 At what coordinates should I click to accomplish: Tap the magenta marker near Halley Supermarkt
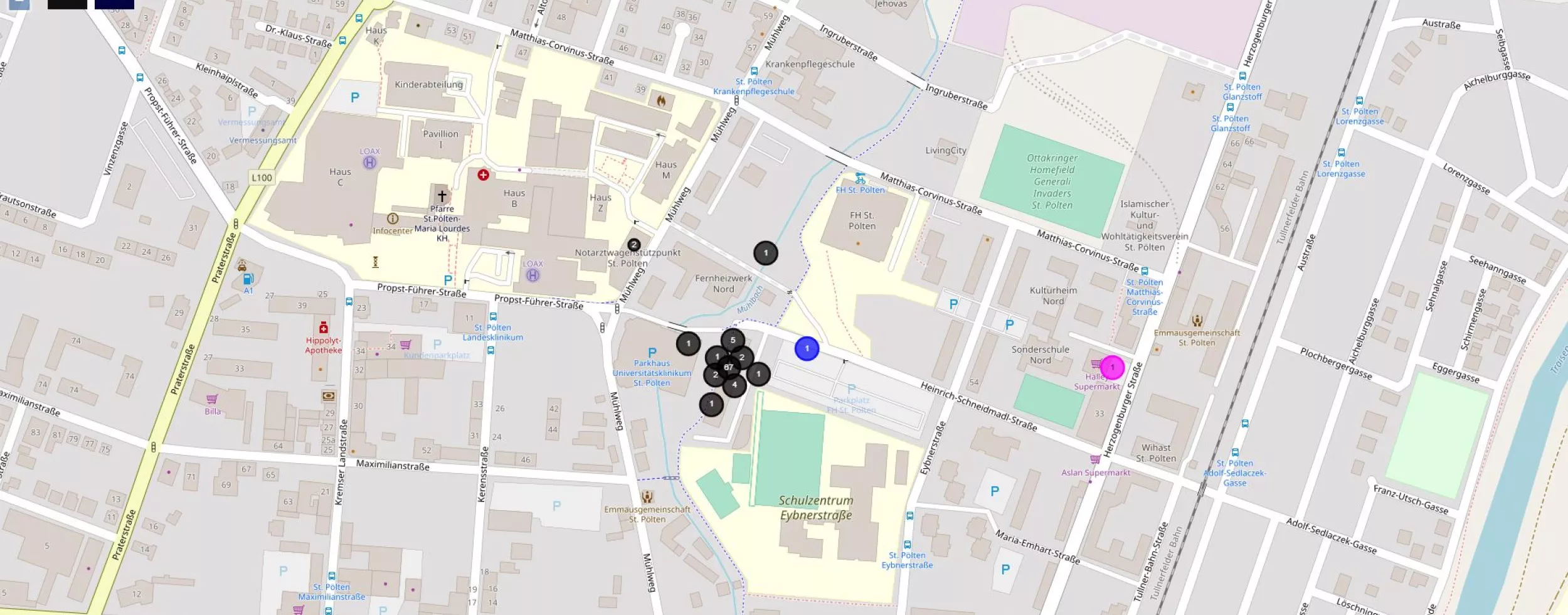[x=1112, y=367]
